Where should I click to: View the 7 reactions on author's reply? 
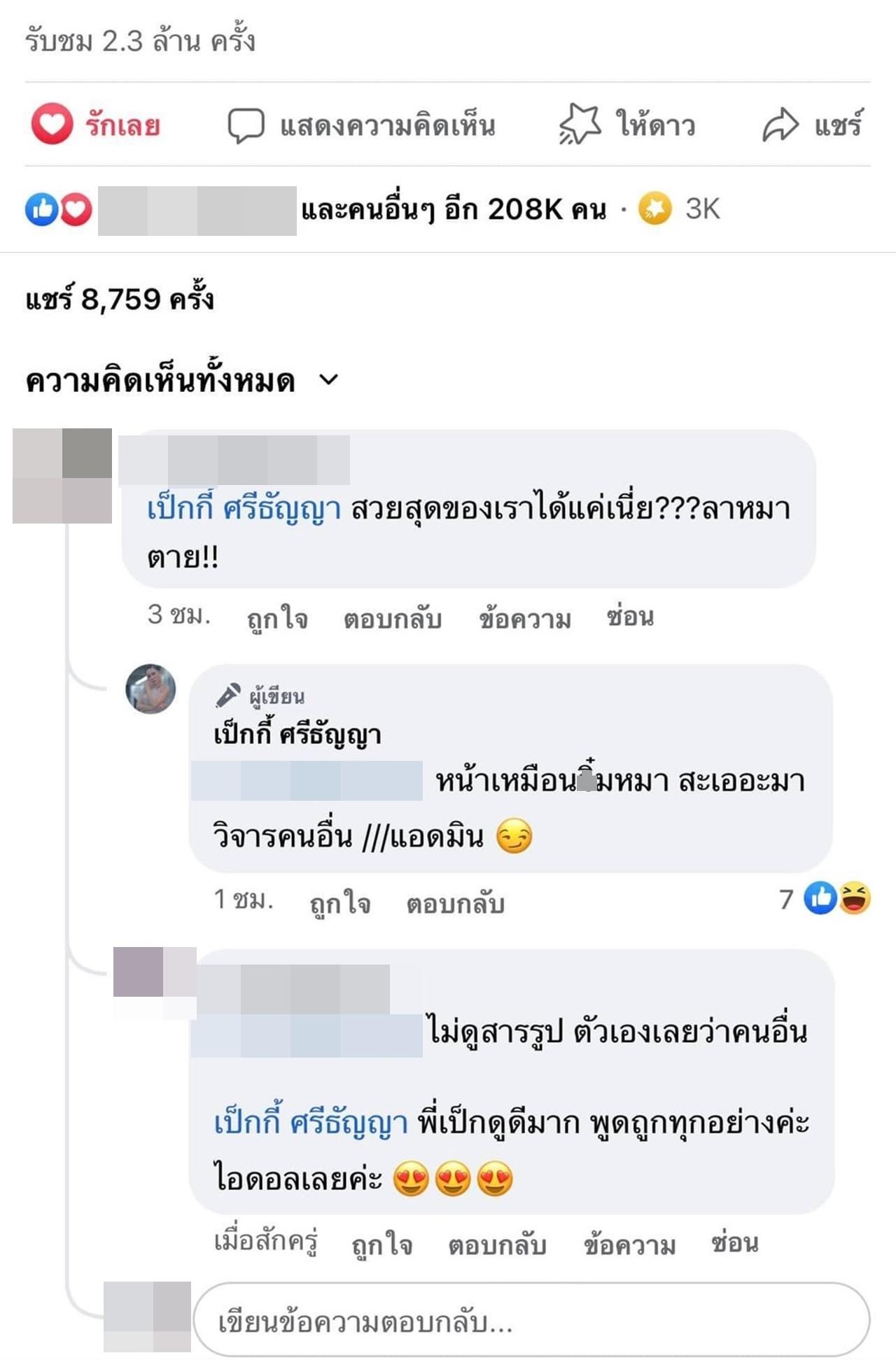[x=826, y=899]
